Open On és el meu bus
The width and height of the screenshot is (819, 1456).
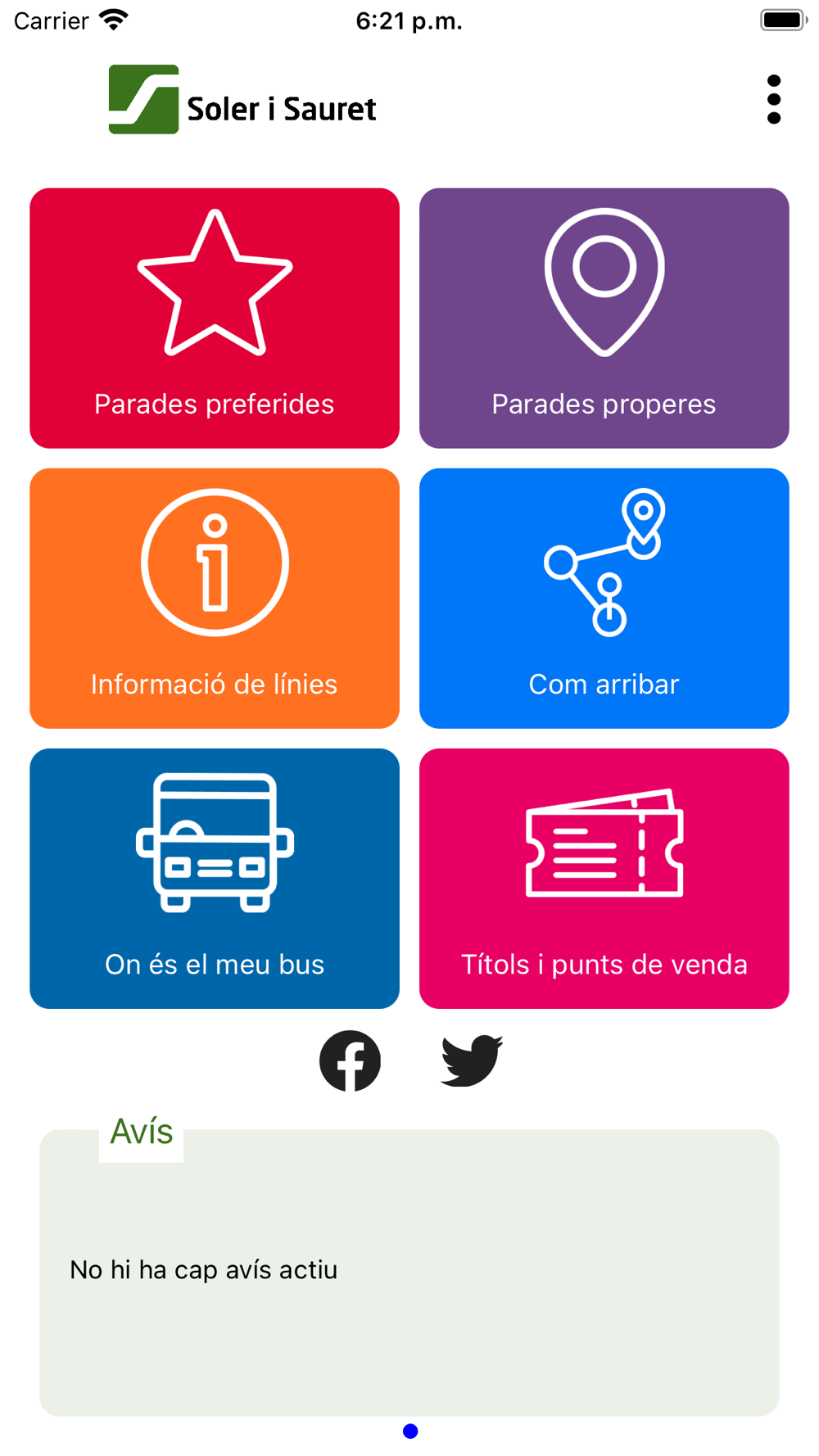click(215, 878)
